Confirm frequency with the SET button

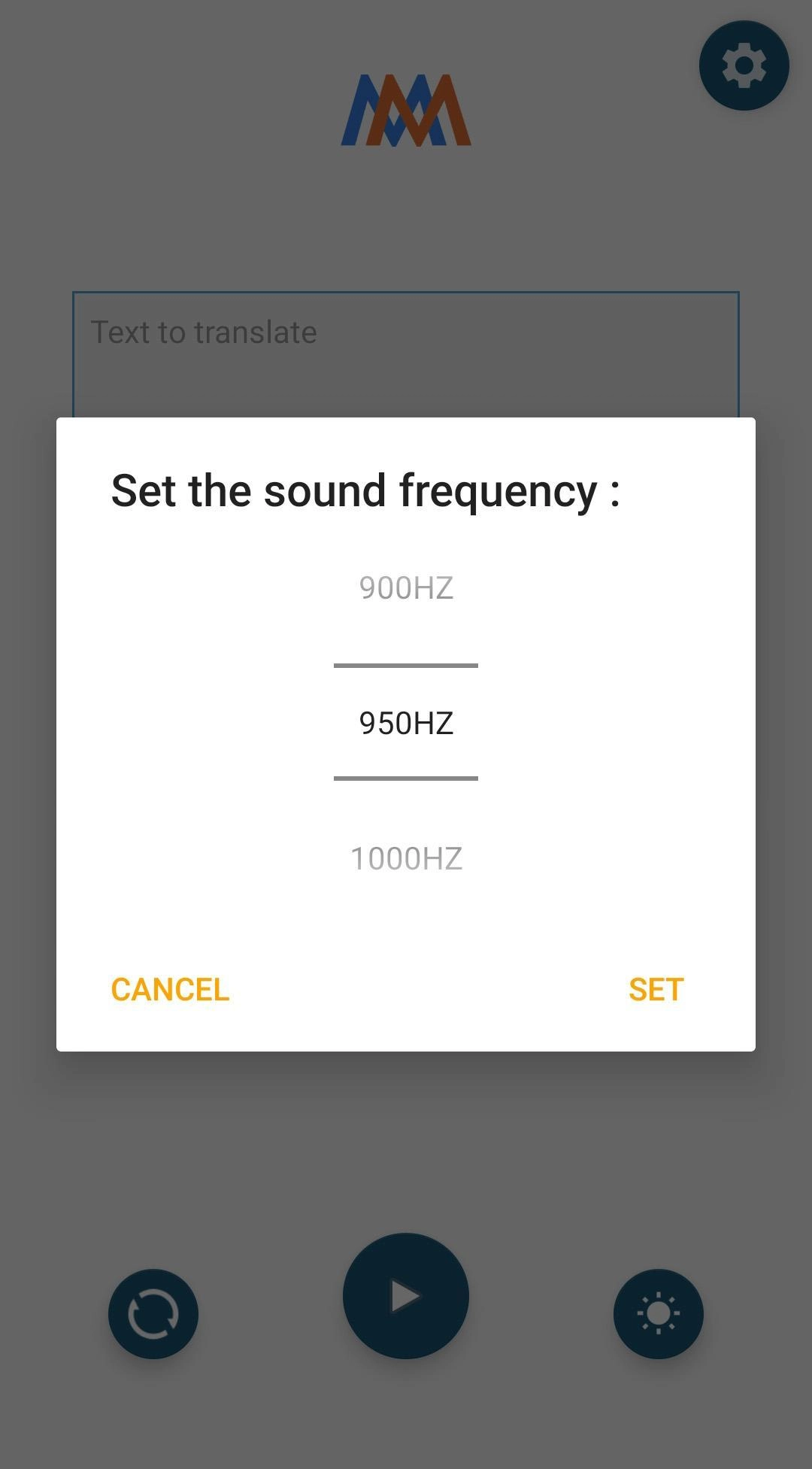[656, 990]
